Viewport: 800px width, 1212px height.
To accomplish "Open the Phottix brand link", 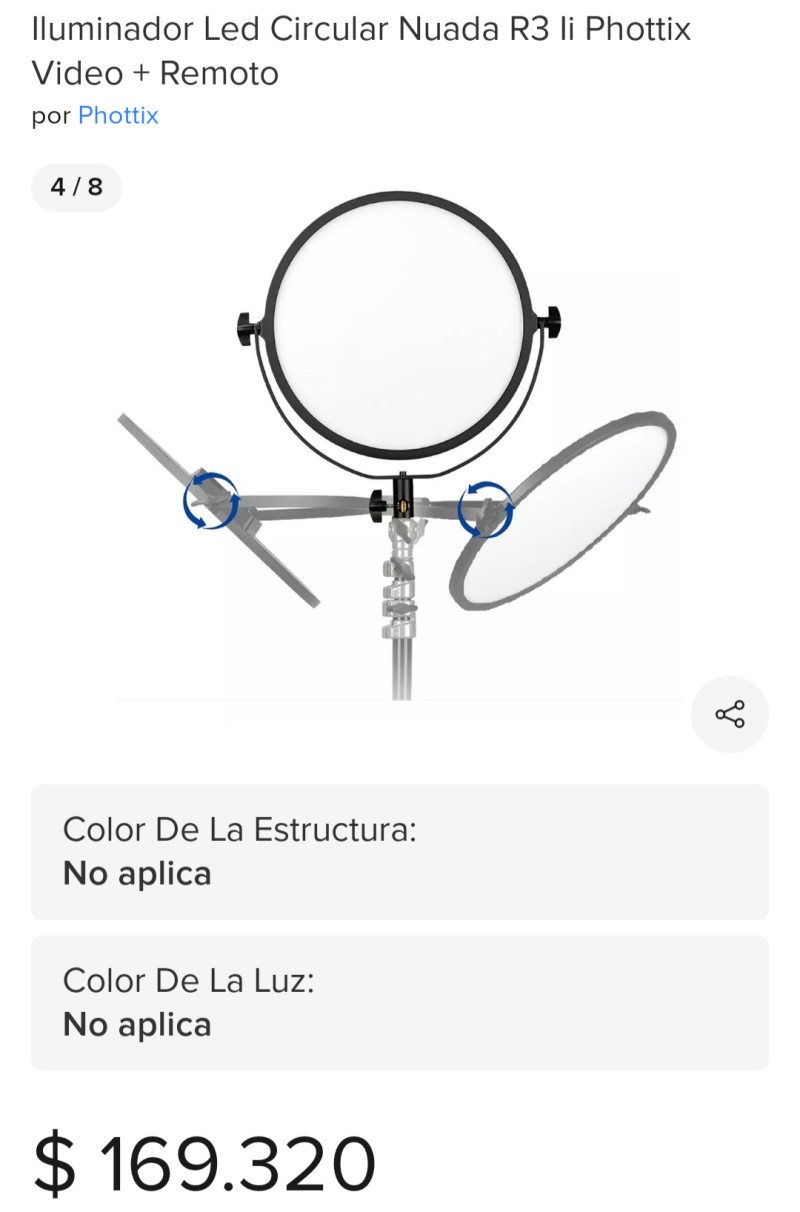I will click(118, 116).
